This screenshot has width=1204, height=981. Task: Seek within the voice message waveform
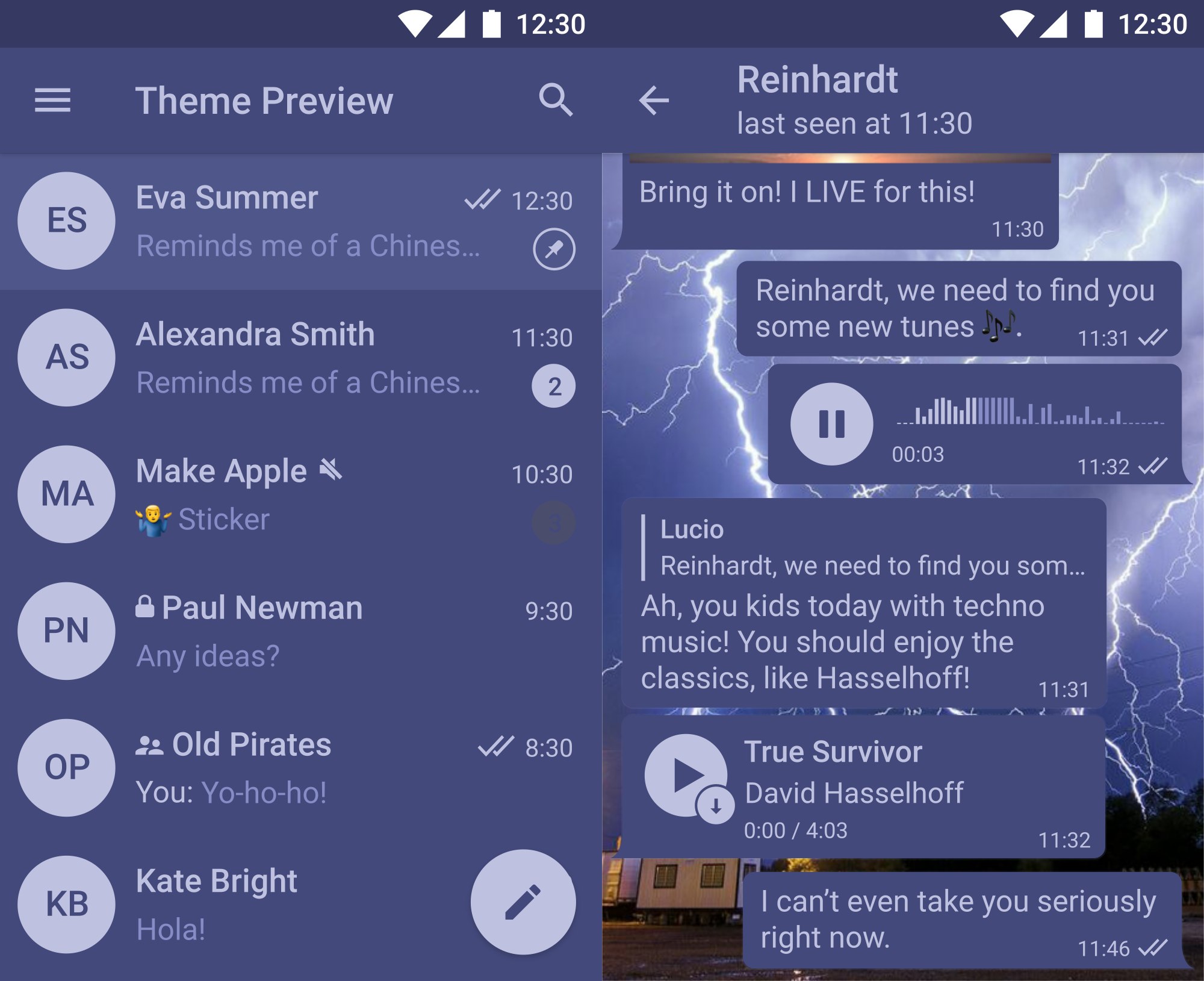click(x=1029, y=413)
